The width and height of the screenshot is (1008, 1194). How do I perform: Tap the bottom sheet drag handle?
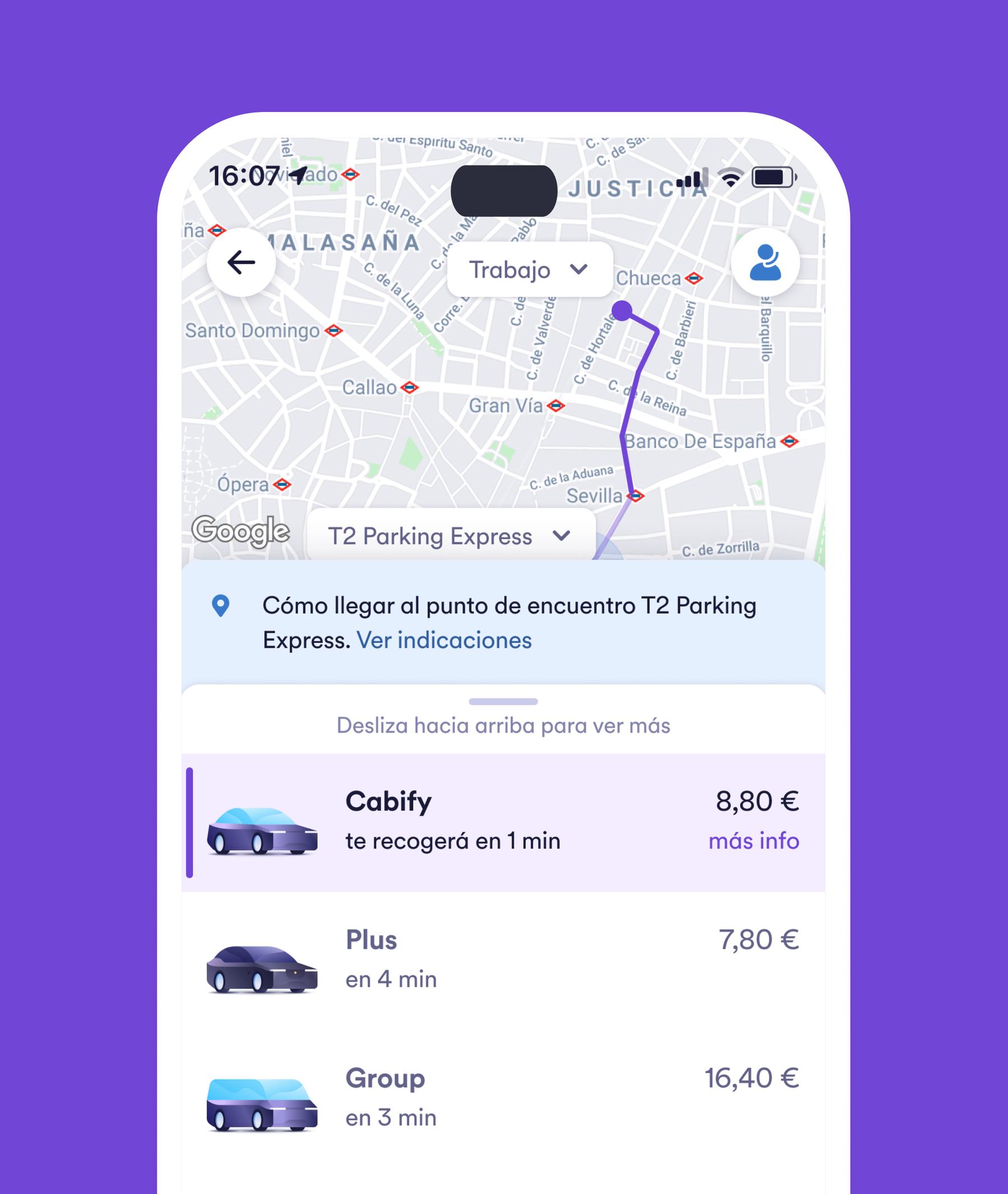(503, 701)
